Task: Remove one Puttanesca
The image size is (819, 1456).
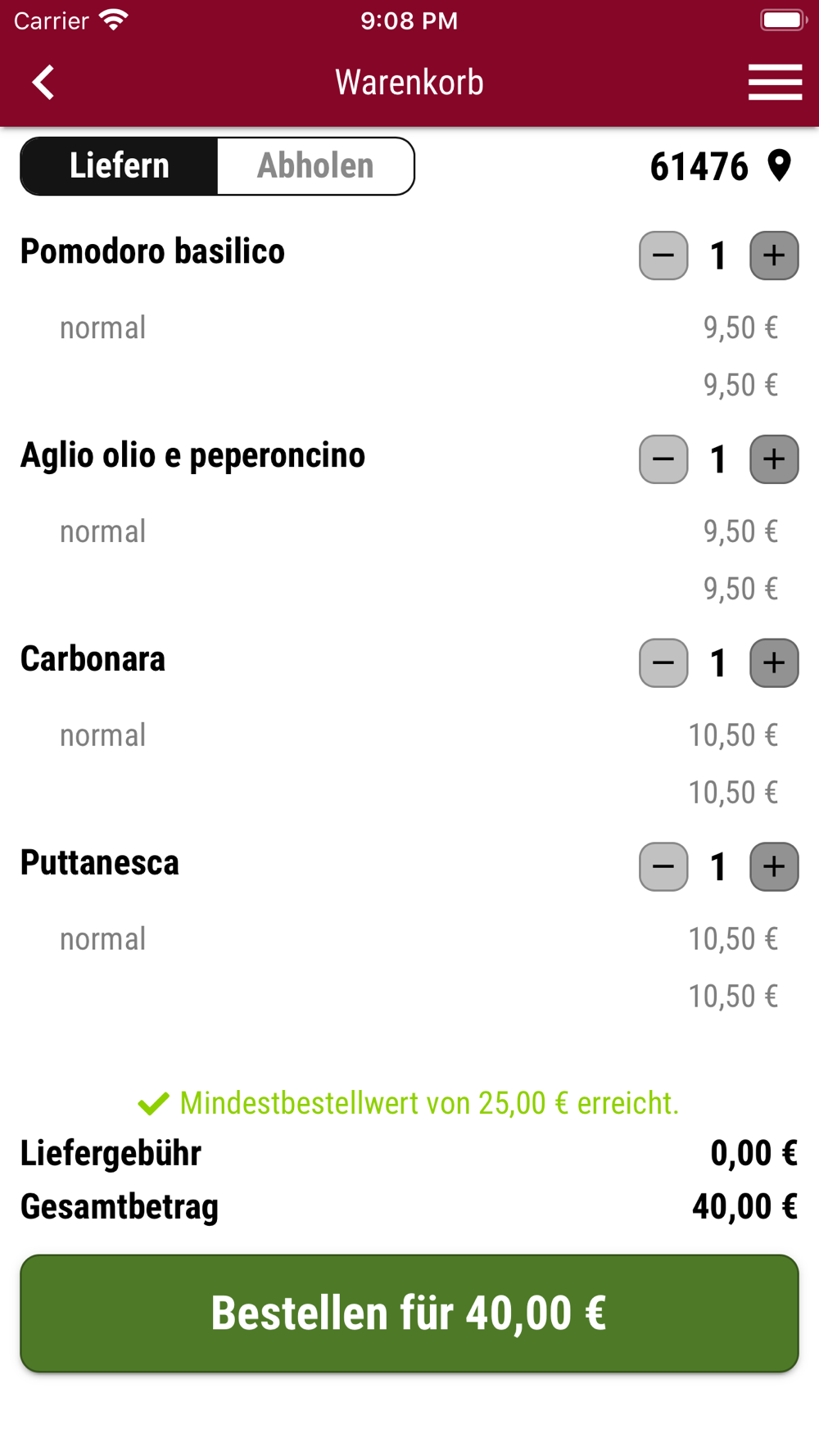Action: [x=663, y=866]
